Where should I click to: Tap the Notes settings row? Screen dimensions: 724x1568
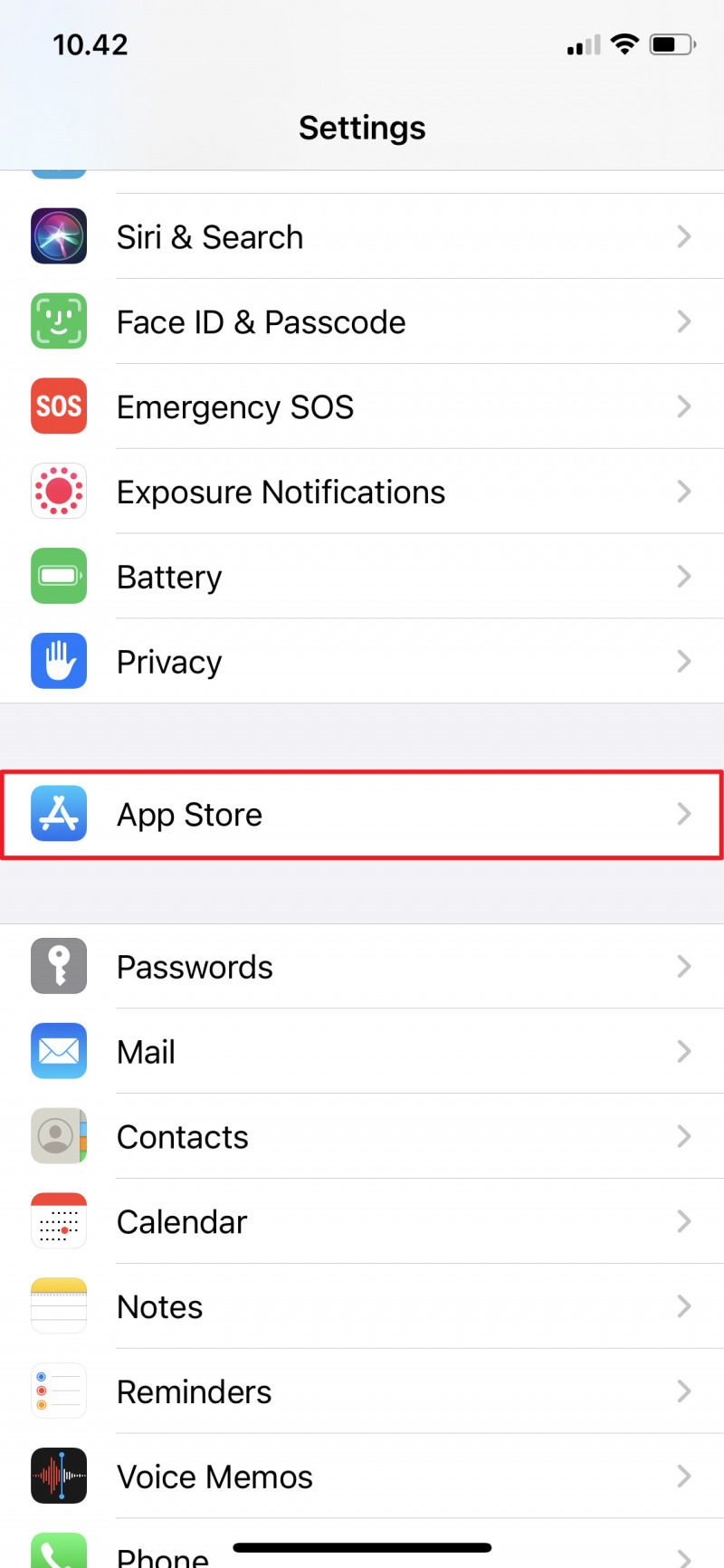(362, 1307)
